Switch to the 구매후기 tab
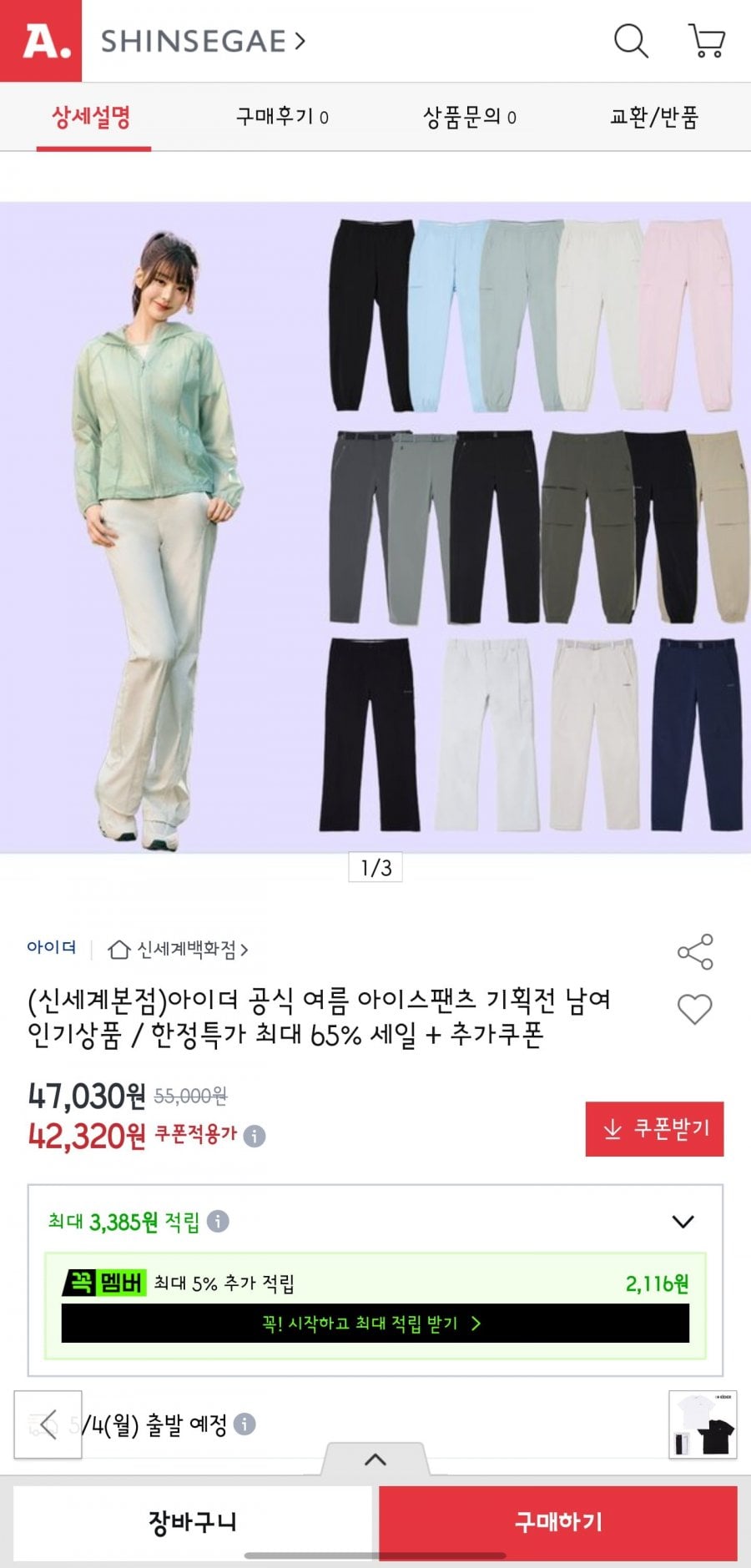The width and height of the screenshot is (751, 1568). (282, 117)
